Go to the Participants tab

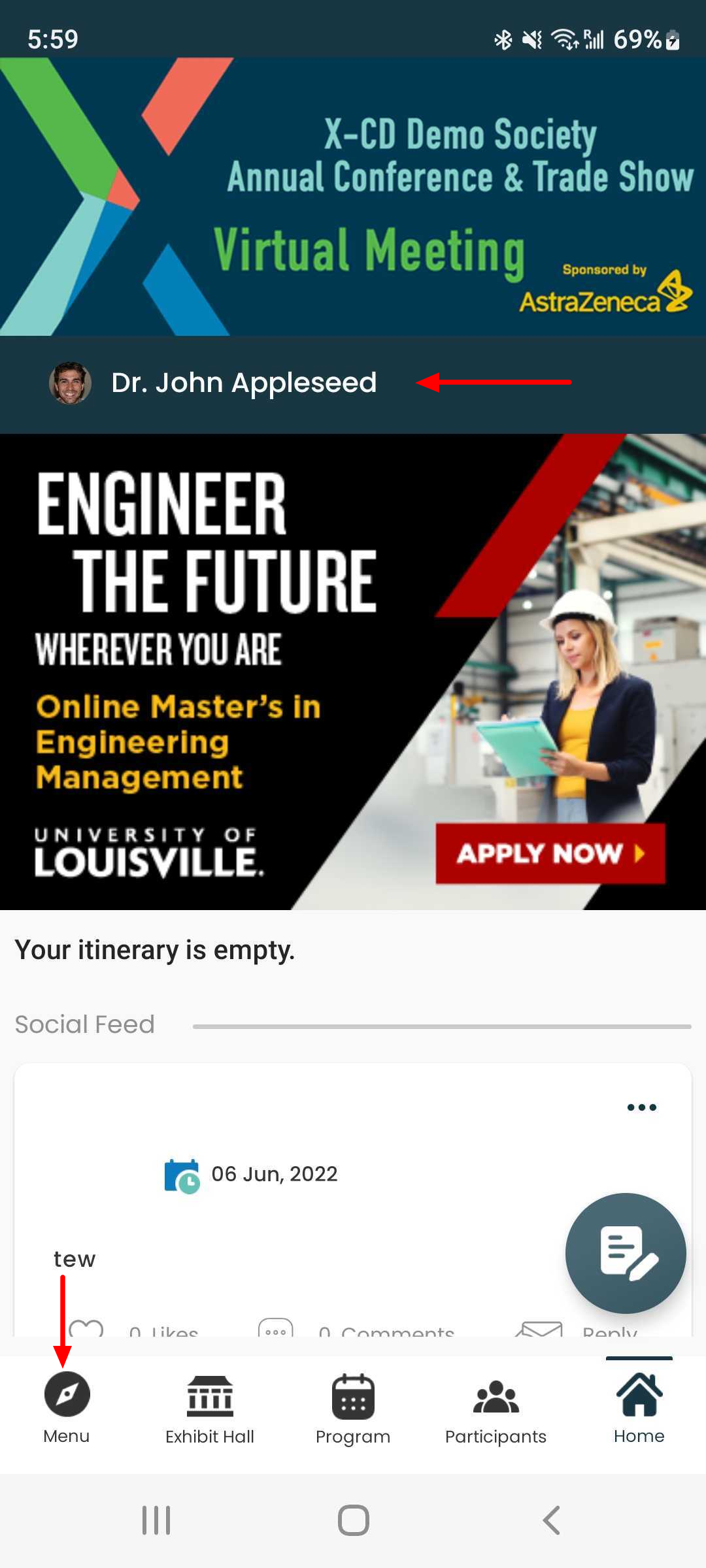pyautogui.click(x=496, y=1407)
